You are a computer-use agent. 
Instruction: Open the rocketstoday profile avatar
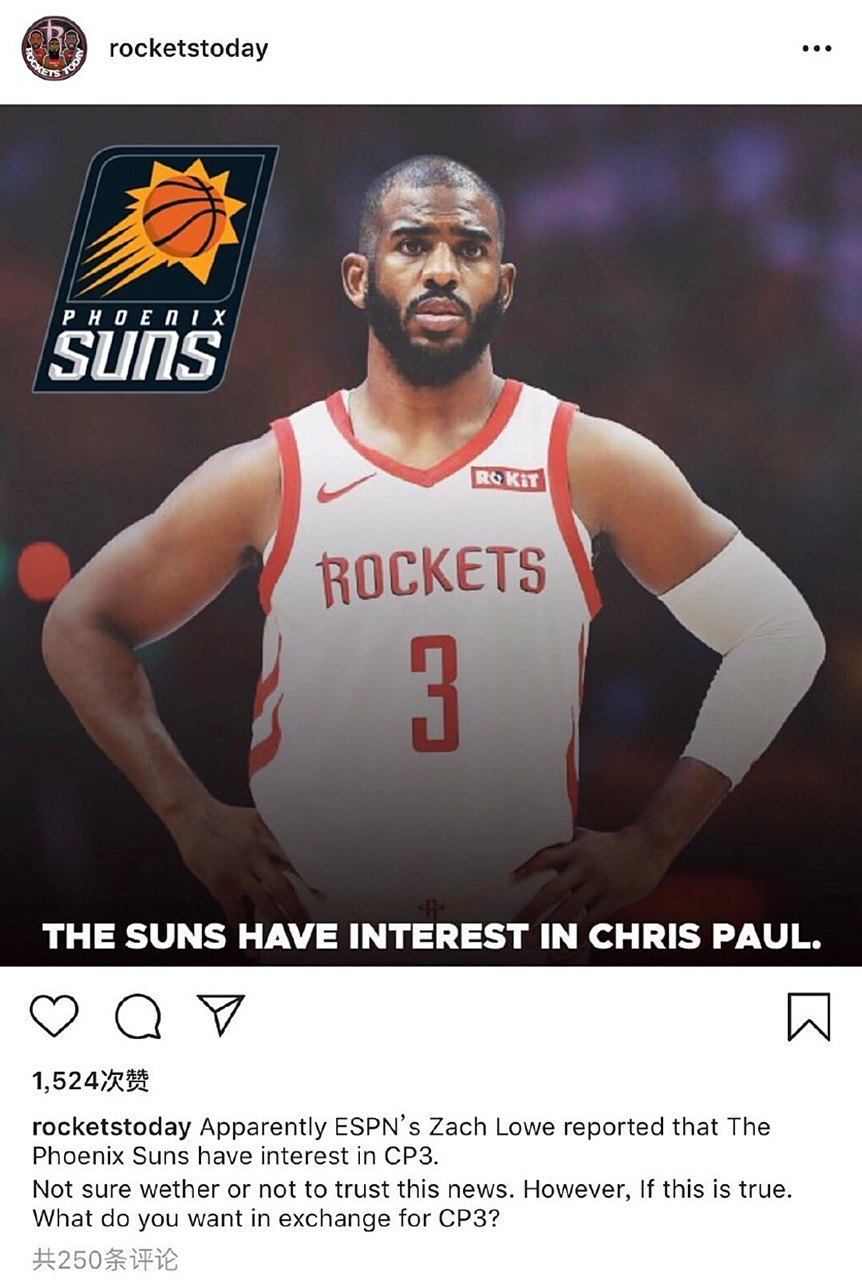point(53,48)
